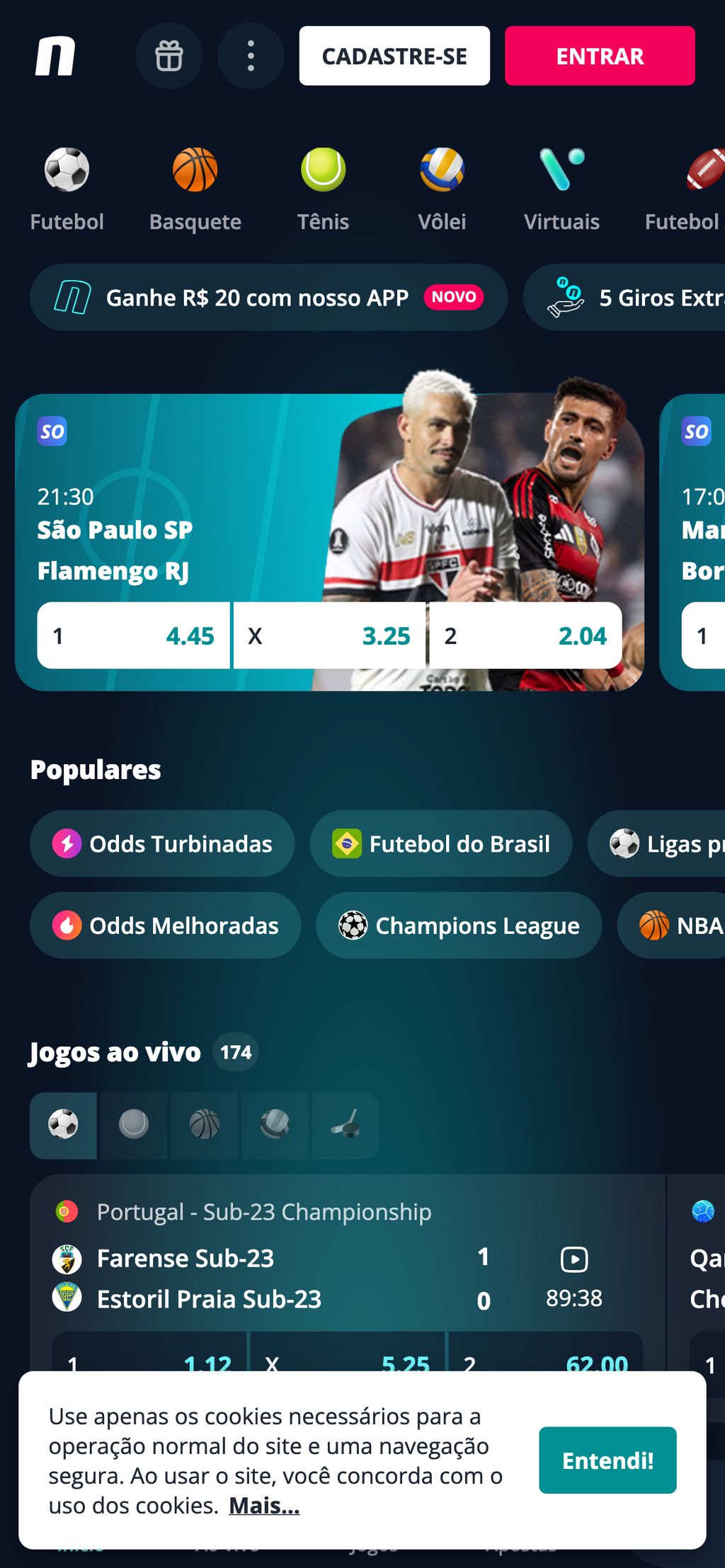Image resolution: width=725 pixels, height=1568 pixels.
Task: Switch live games to the basketball tab
Action: [x=204, y=1124]
